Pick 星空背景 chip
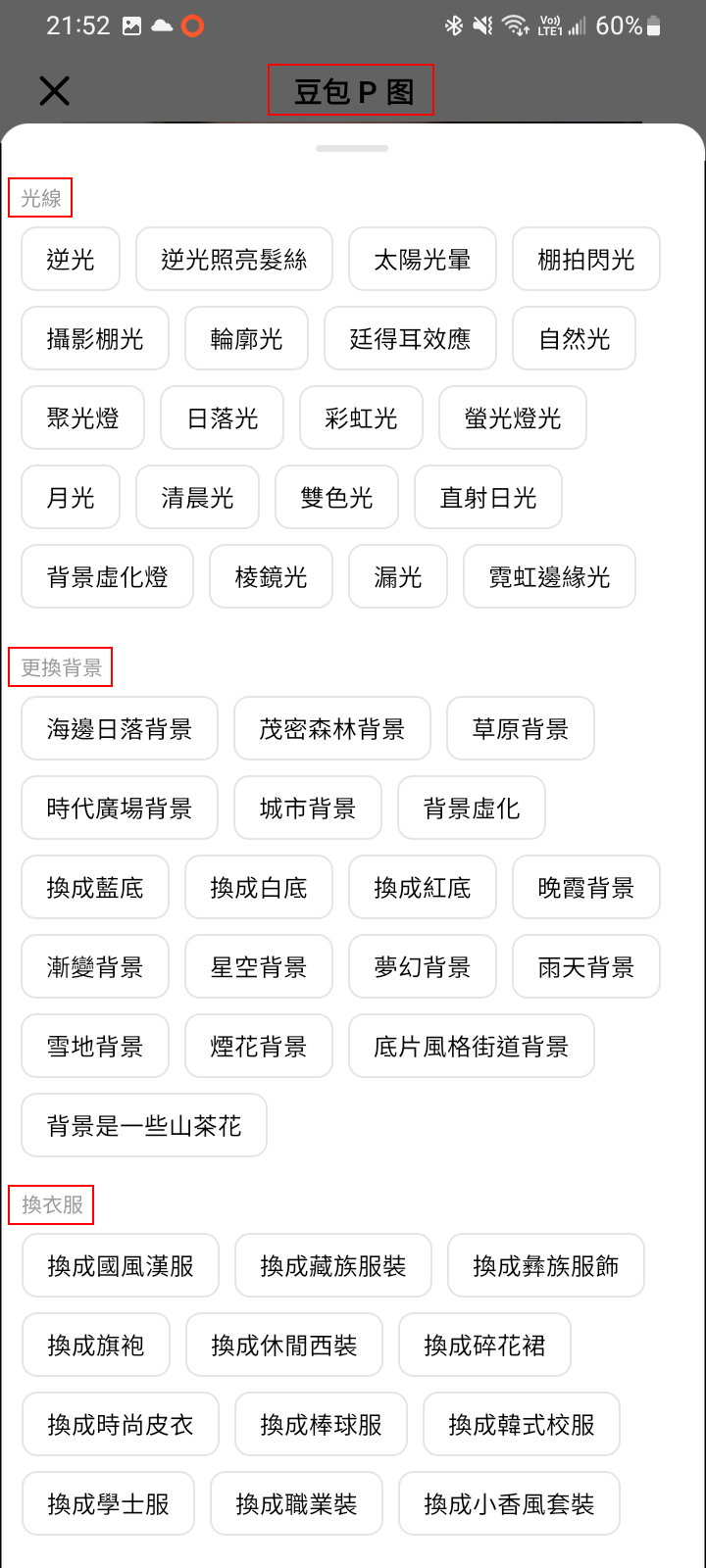 (x=259, y=967)
